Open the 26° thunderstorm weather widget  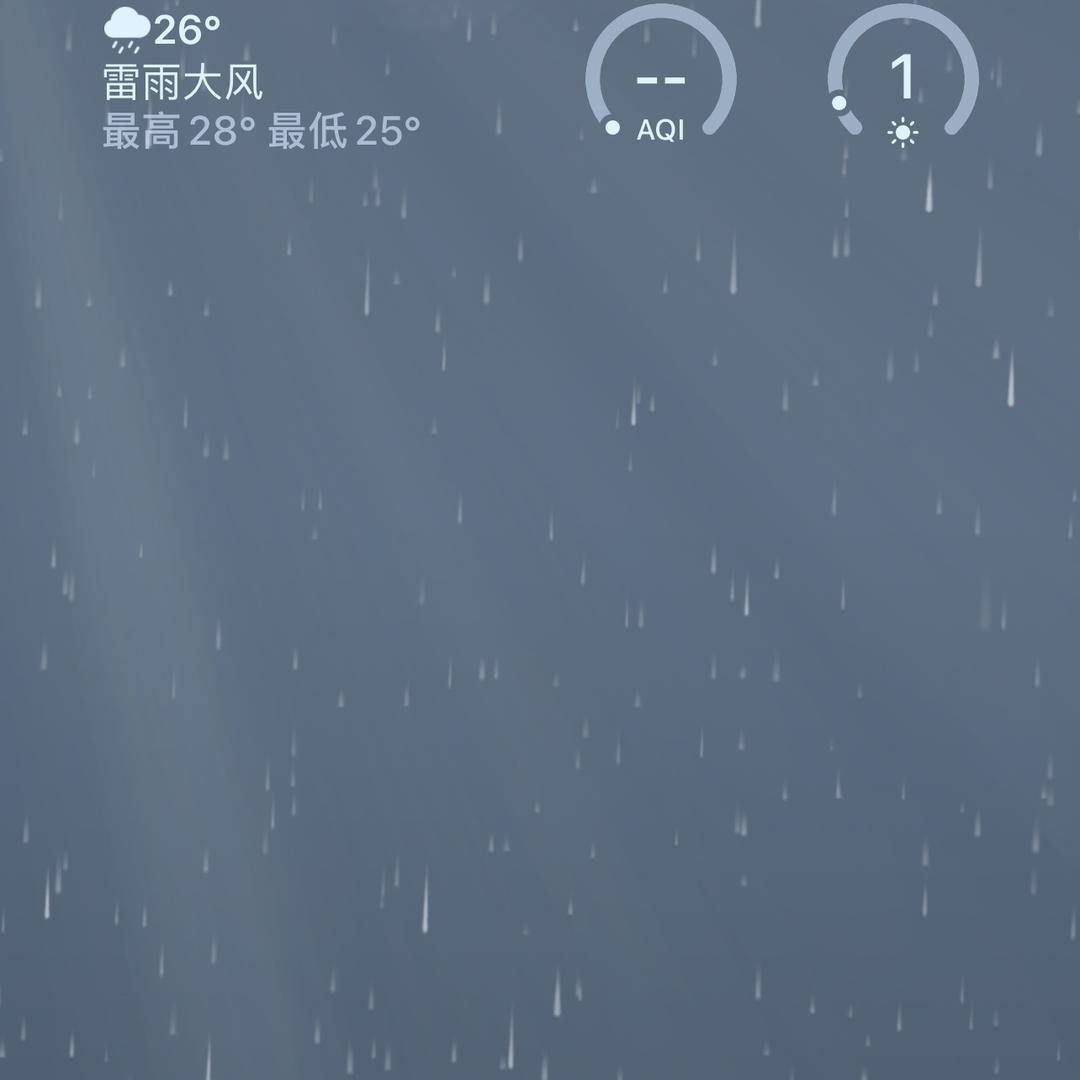point(260,82)
